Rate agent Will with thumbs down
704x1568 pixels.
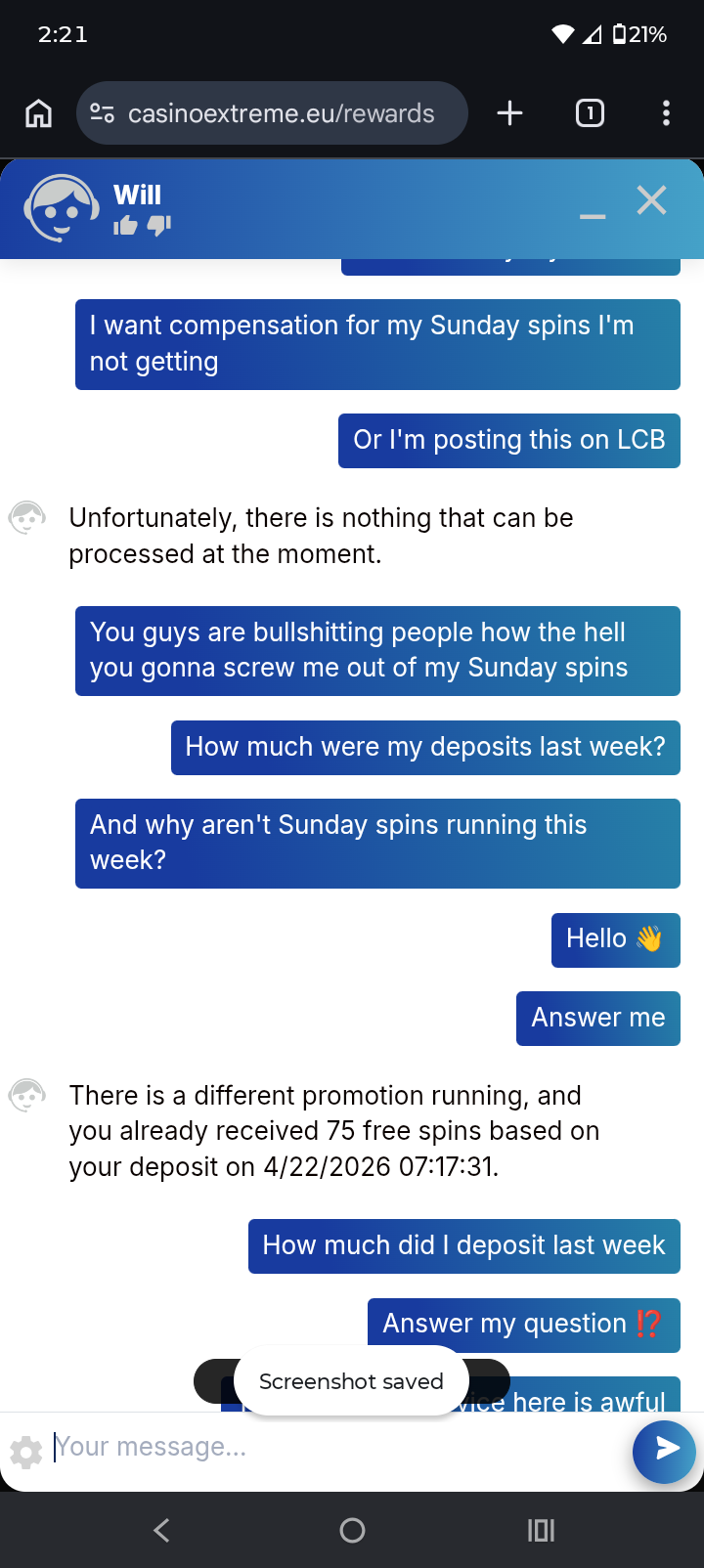158,226
